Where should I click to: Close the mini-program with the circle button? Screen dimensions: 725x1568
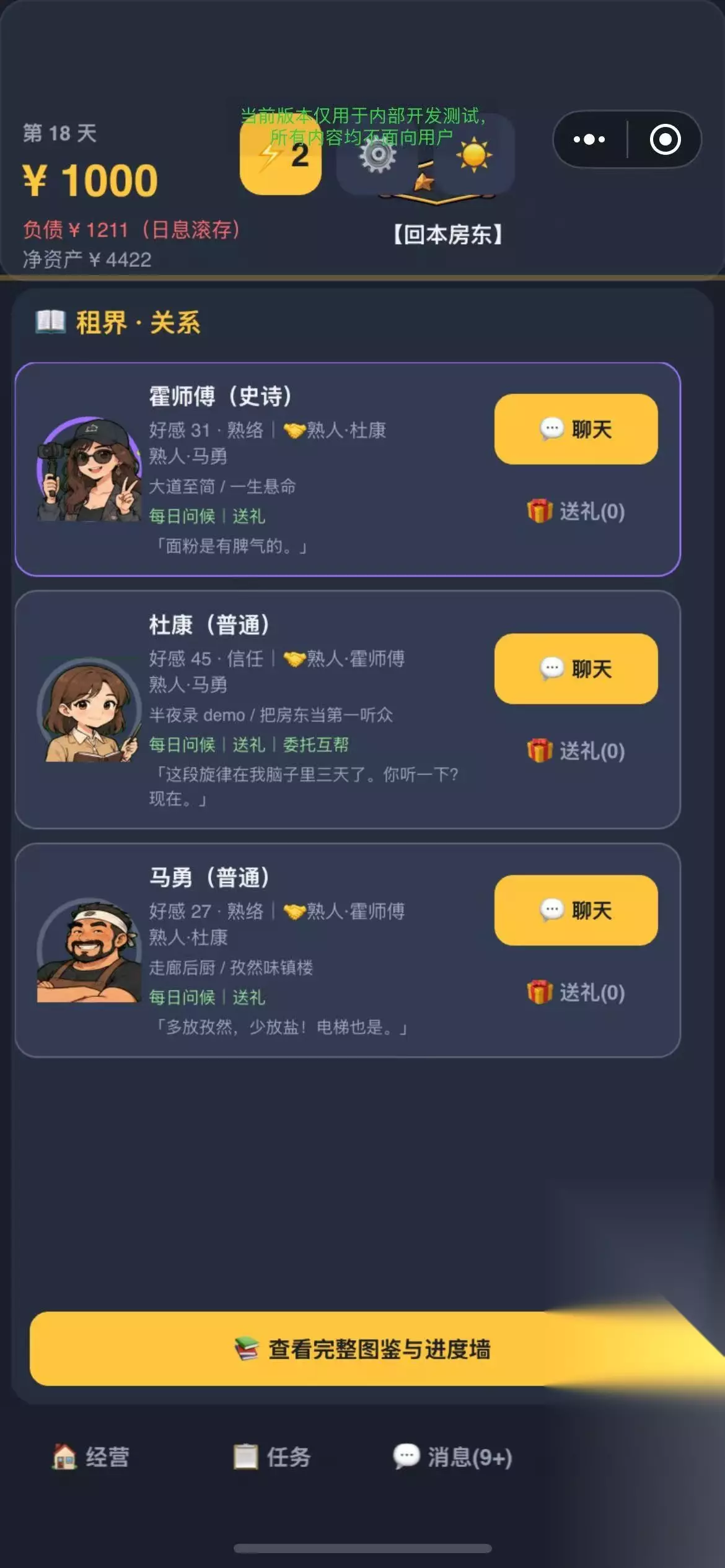point(665,139)
